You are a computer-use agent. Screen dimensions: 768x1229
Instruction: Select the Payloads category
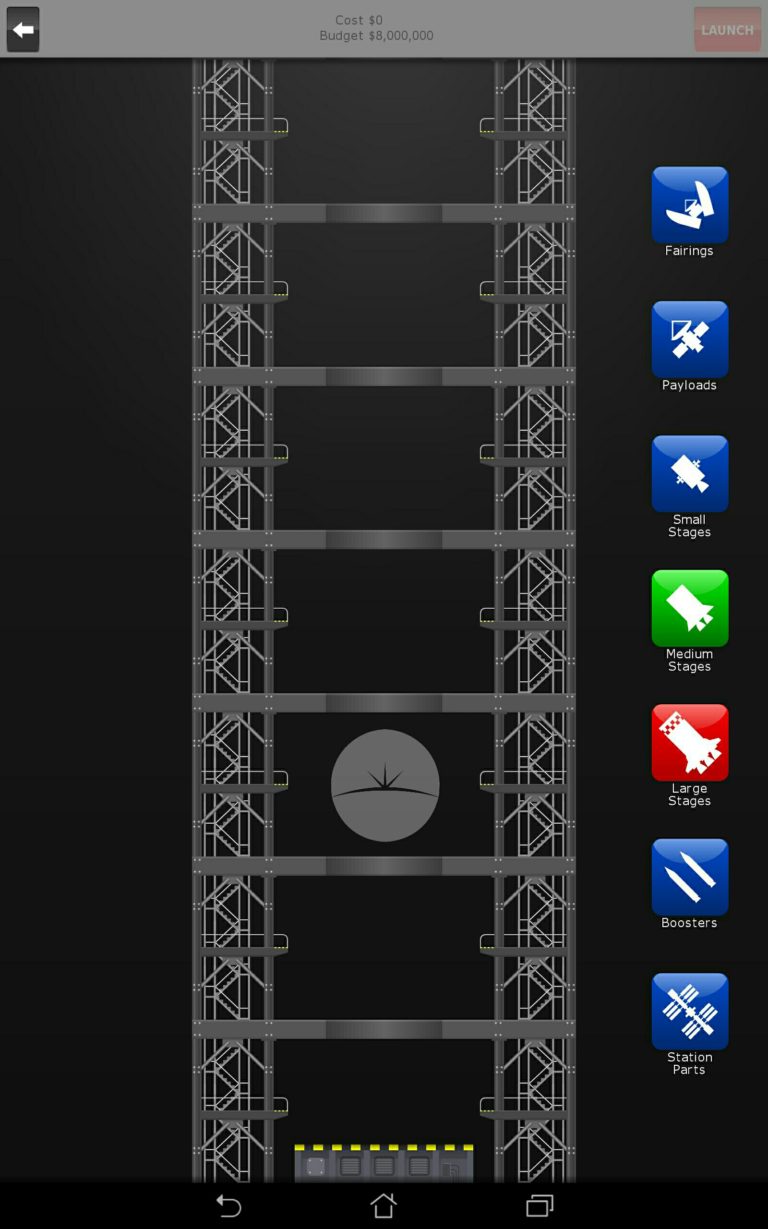tap(689, 340)
